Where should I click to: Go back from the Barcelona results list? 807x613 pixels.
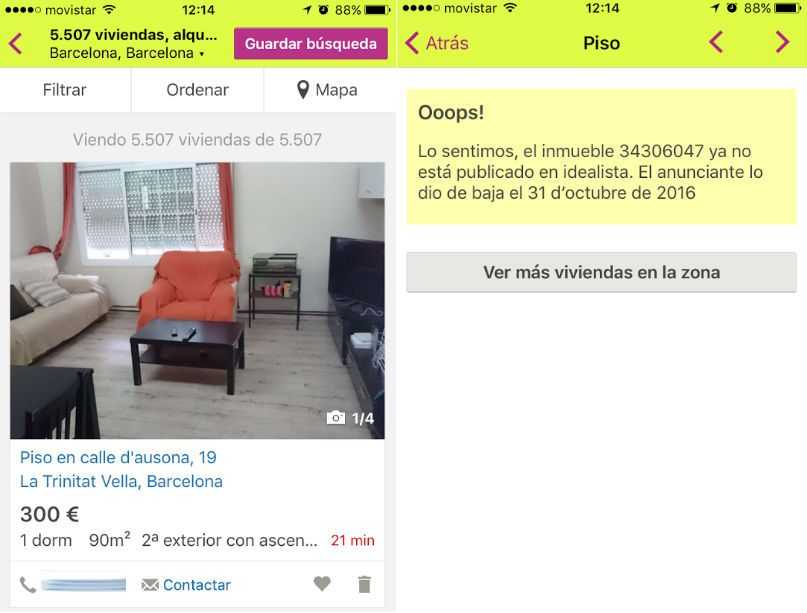15,43
